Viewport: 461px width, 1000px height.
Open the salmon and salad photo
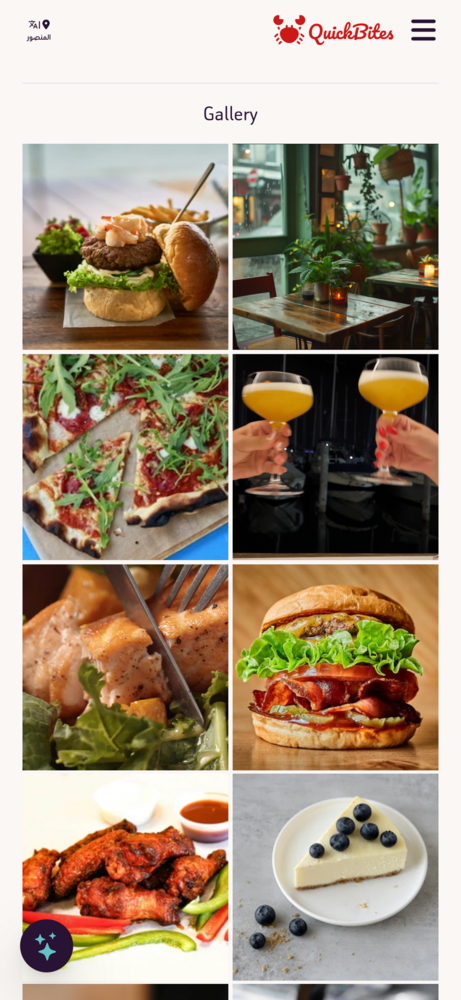tap(126, 667)
